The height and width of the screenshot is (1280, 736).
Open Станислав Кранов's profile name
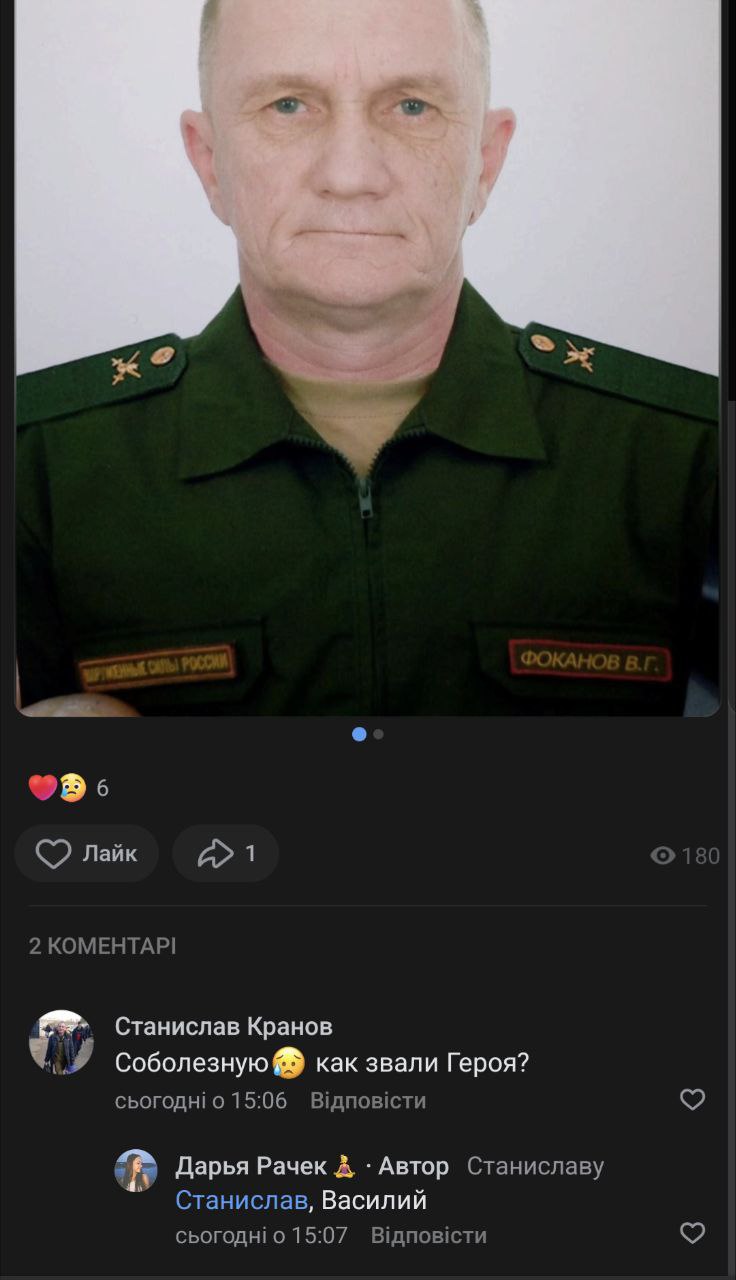(223, 1026)
